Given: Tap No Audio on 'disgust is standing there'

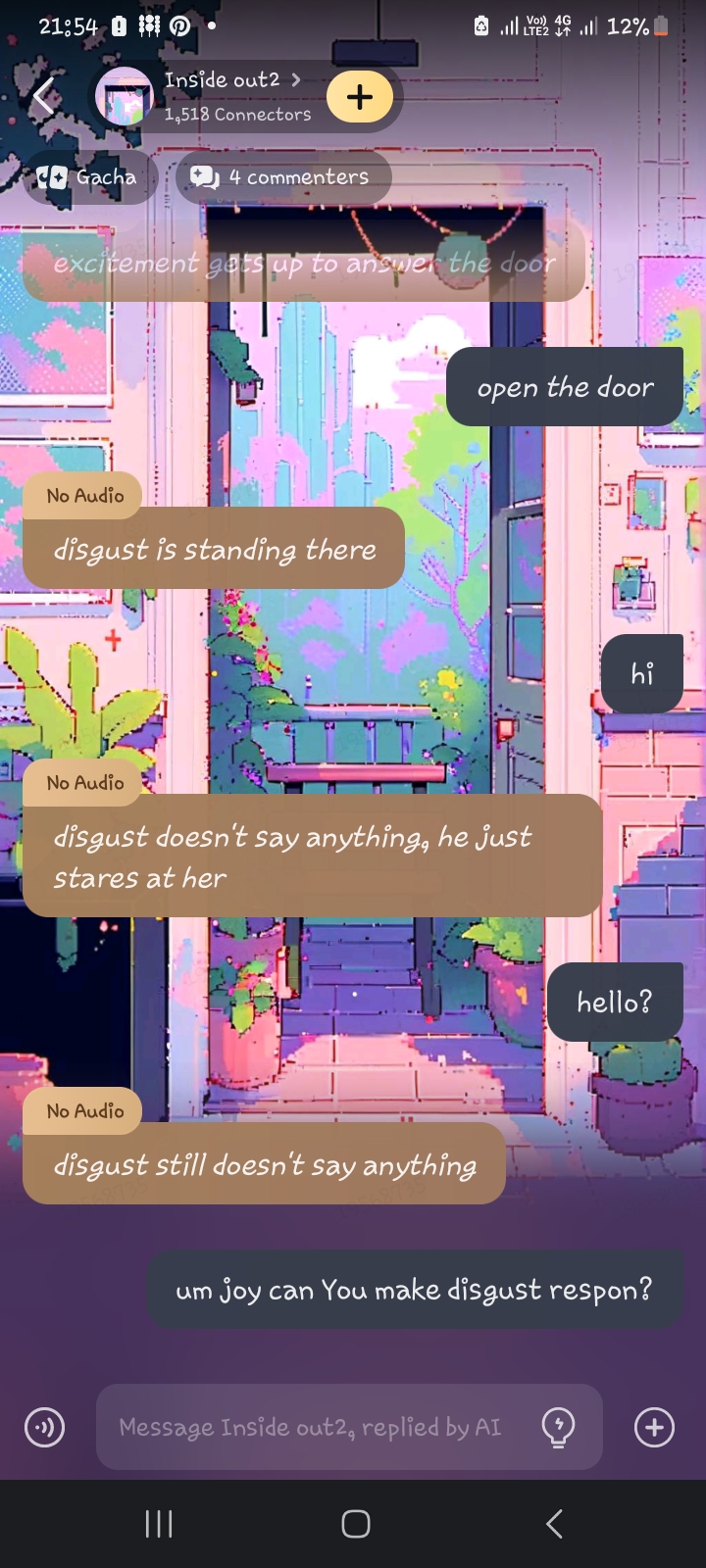Looking at the screenshot, I should pyautogui.click(x=84, y=496).
